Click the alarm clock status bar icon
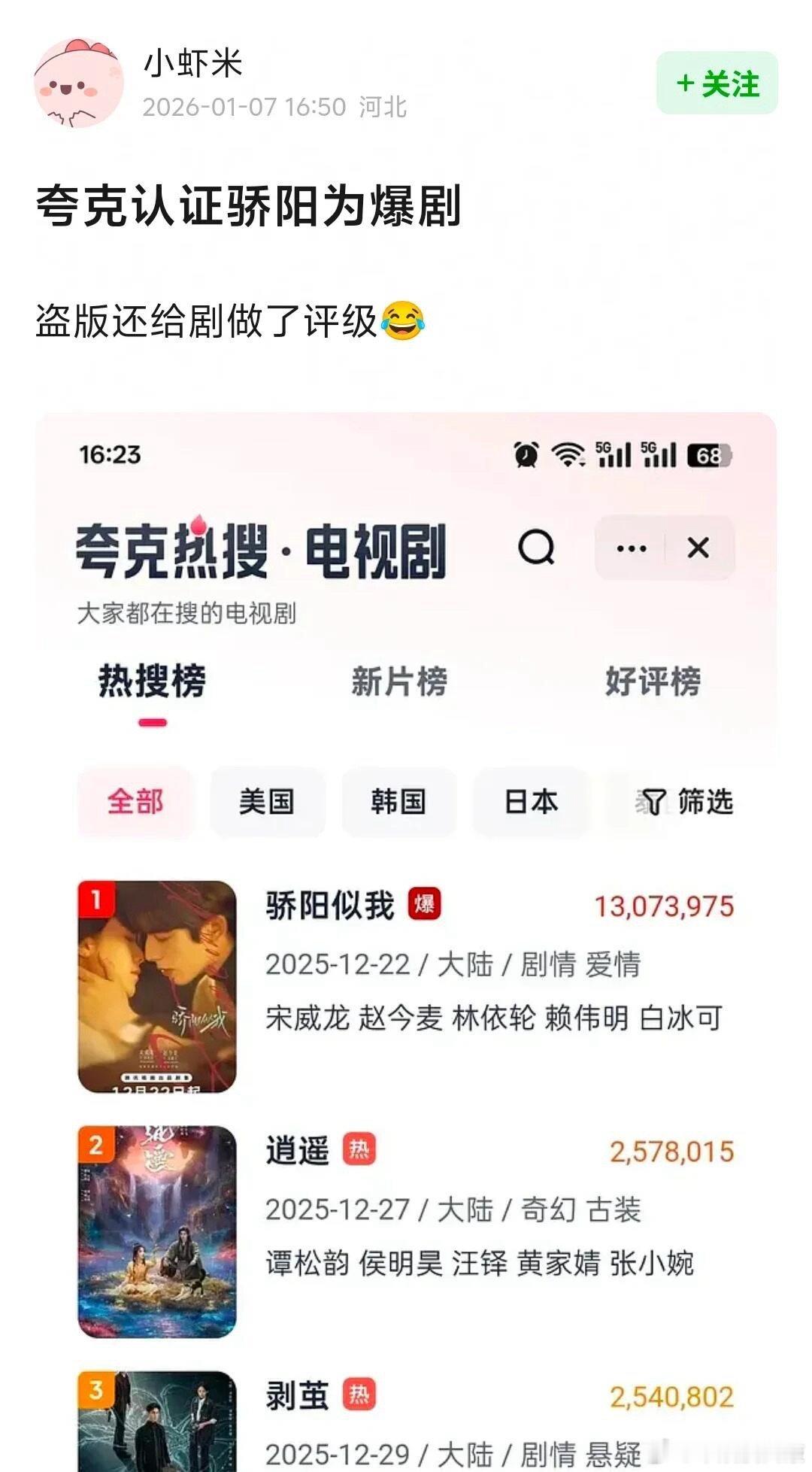This screenshot has width=812, height=1472. pyautogui.click(x=524, y=454)
